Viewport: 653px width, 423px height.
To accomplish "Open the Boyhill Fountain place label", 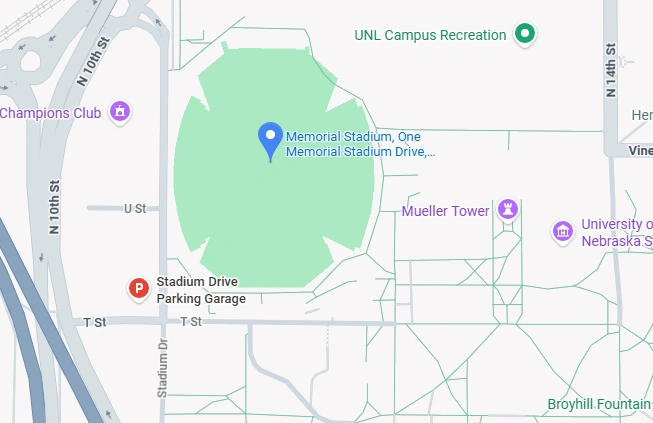I will (598, 405).
